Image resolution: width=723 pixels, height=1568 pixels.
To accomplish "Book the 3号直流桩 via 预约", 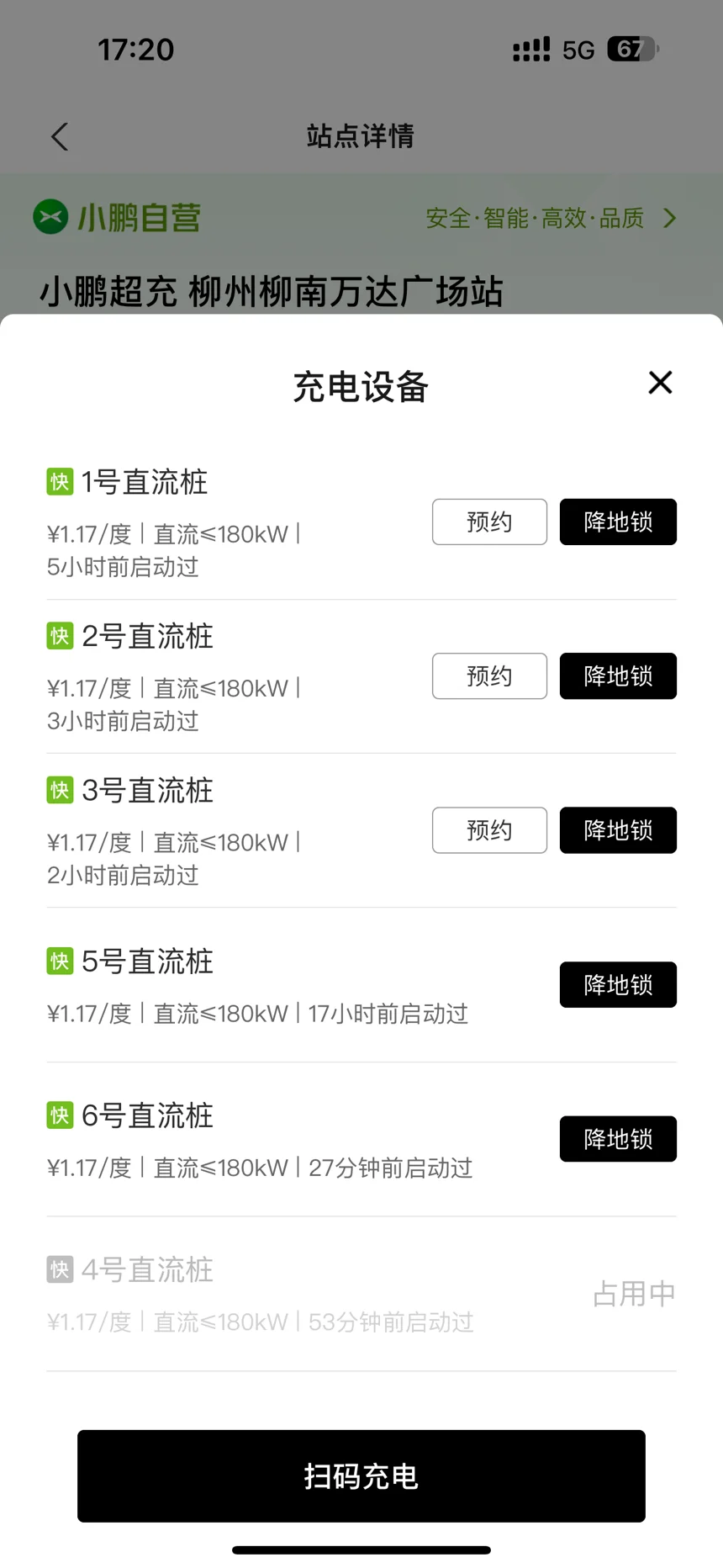I will pyautogui.click(x=489, y=830).
